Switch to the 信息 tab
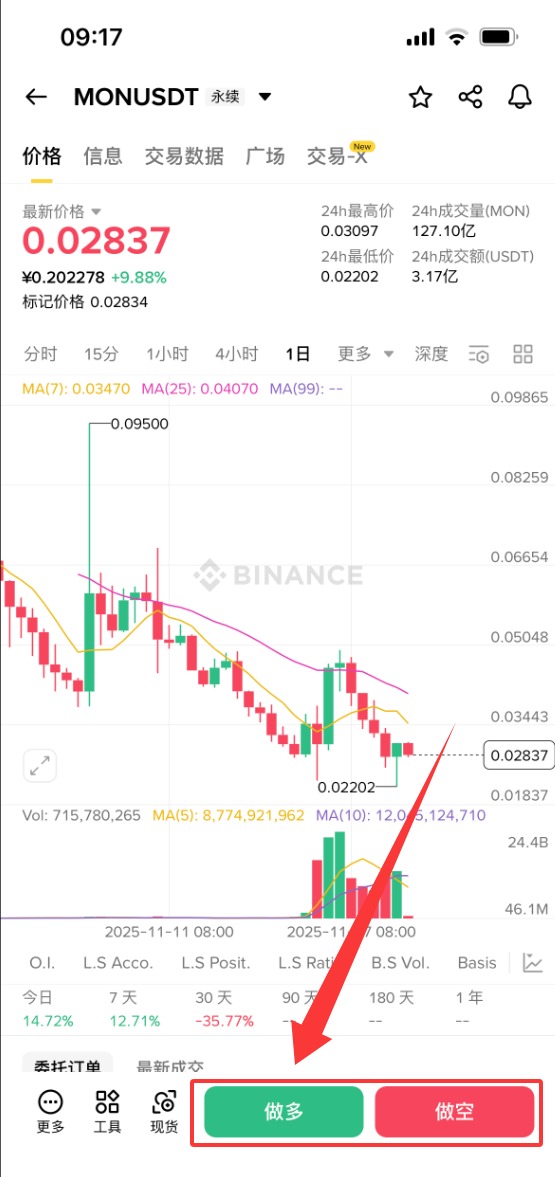This screenshot has width=555, height=1177. (103, 156)
